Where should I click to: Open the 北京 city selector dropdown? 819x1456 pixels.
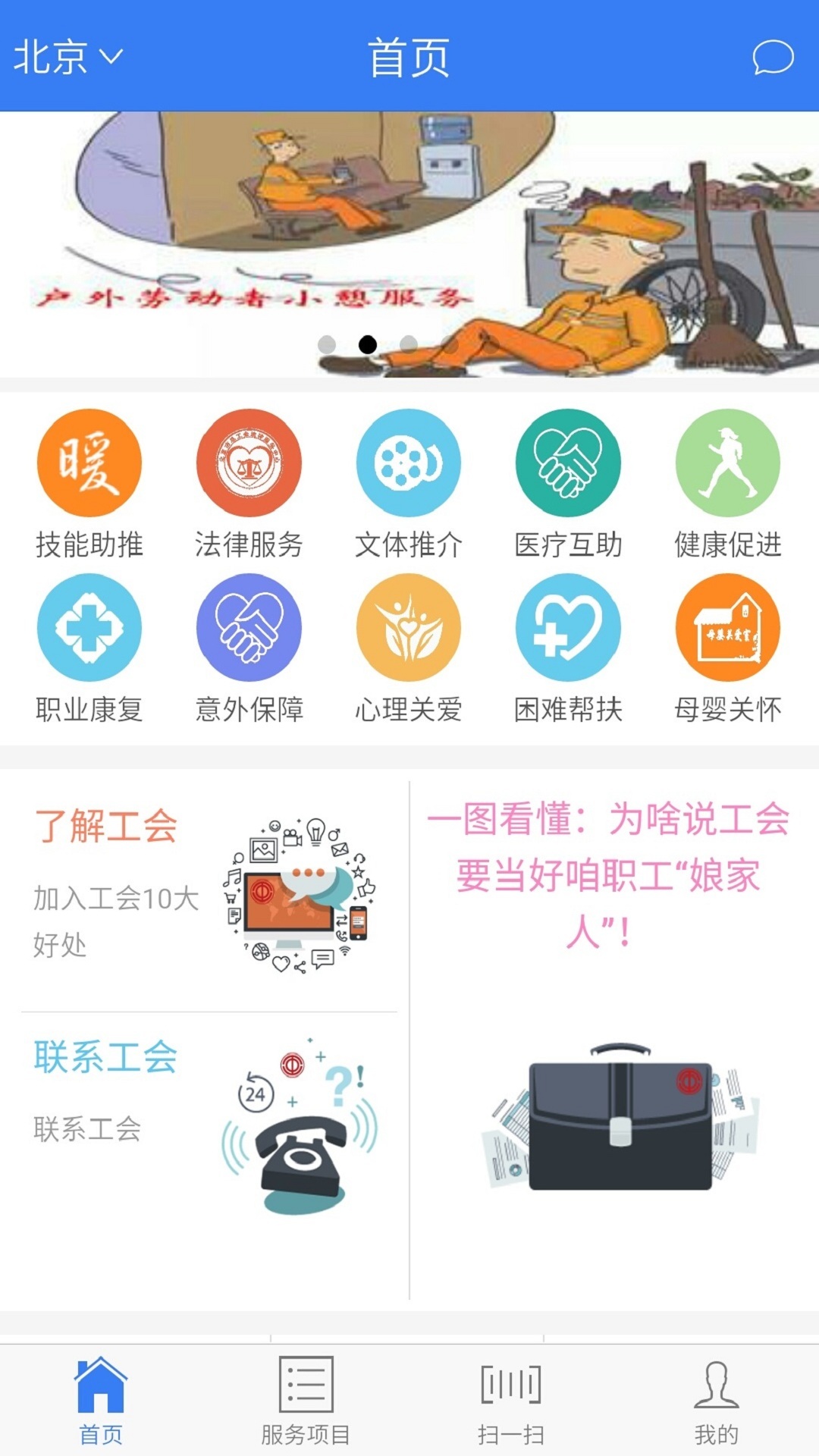pyautogui.click(x=67, y=57)
